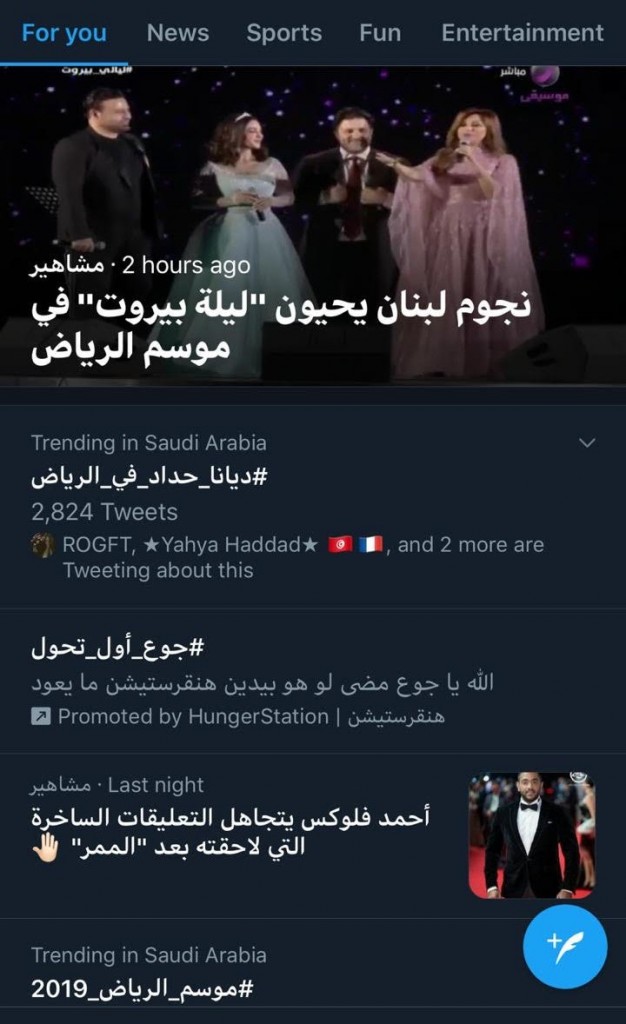The width and height of the screenshot is (626, 1024).
Task: Compose a new tweet
Action: pyautogui.click(x=565, y=946)
